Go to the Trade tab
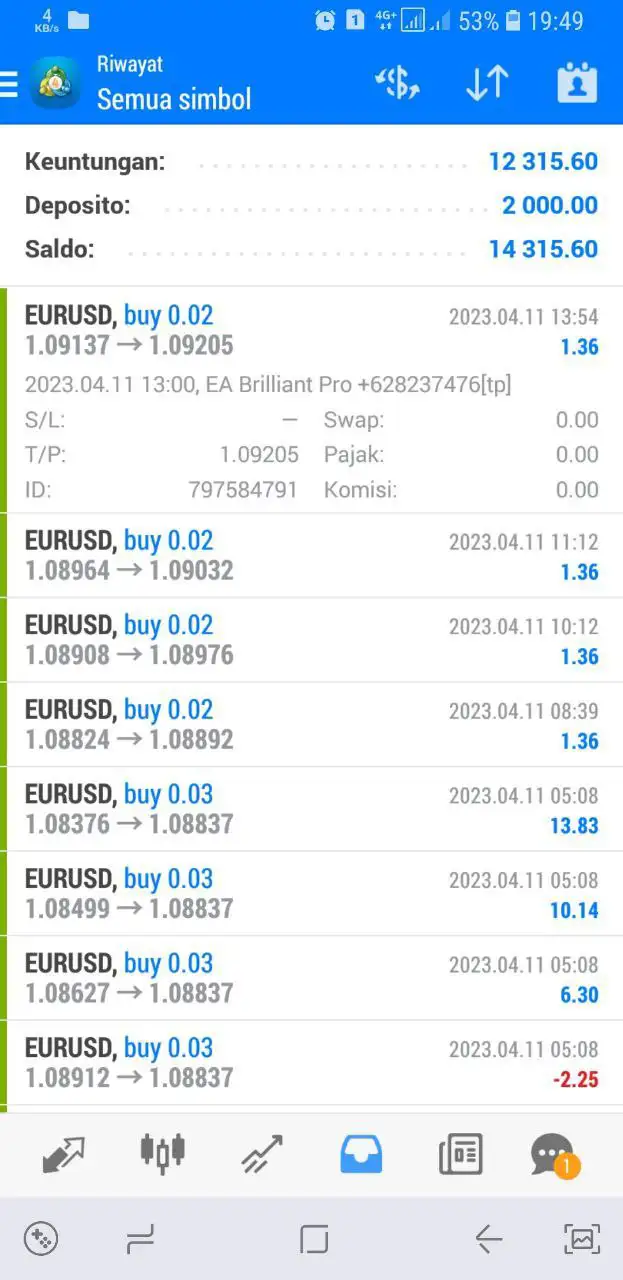The height and width of the screenshot is (1280, 623). [262, 1154]
